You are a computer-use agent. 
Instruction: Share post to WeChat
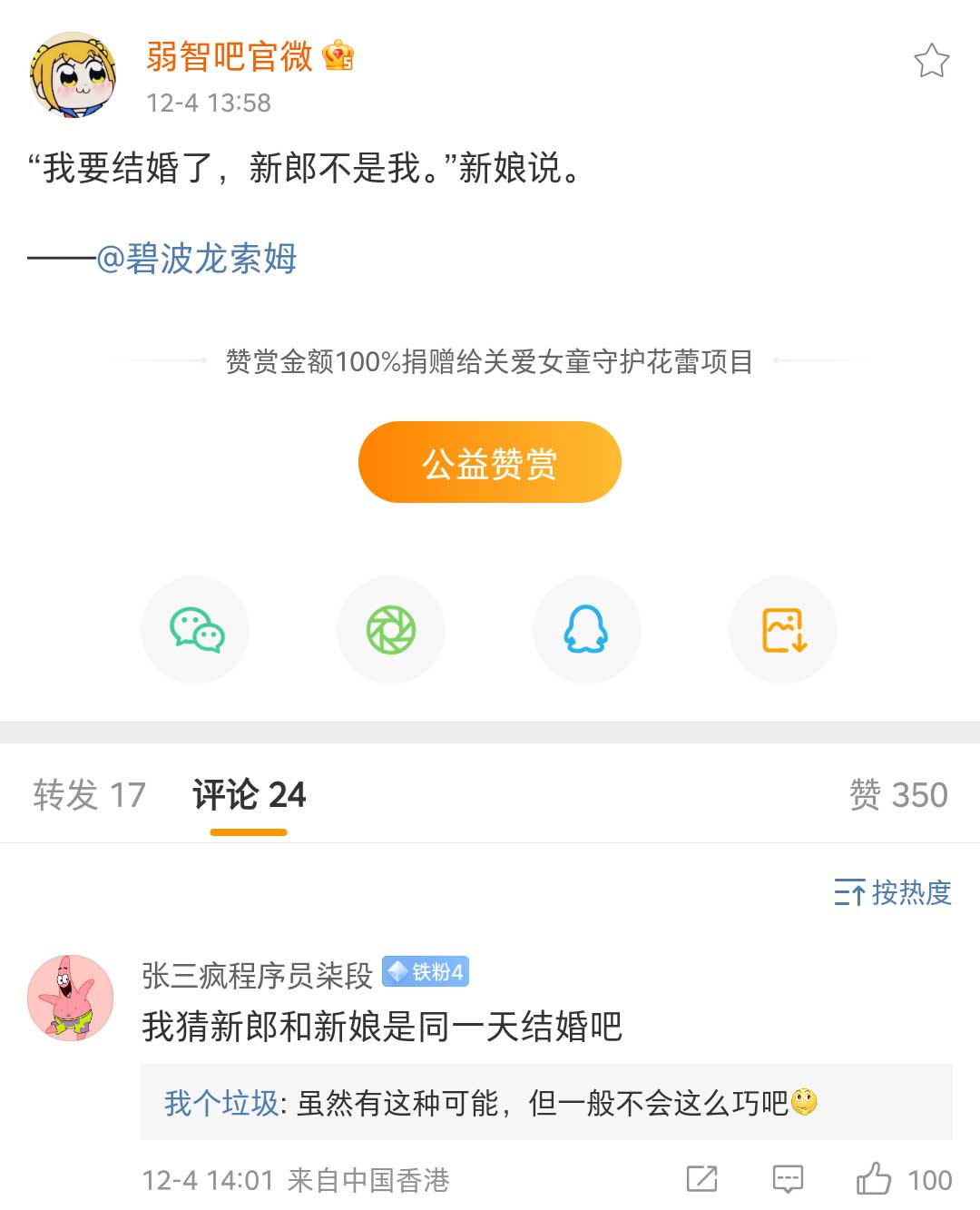pos(196,630)
